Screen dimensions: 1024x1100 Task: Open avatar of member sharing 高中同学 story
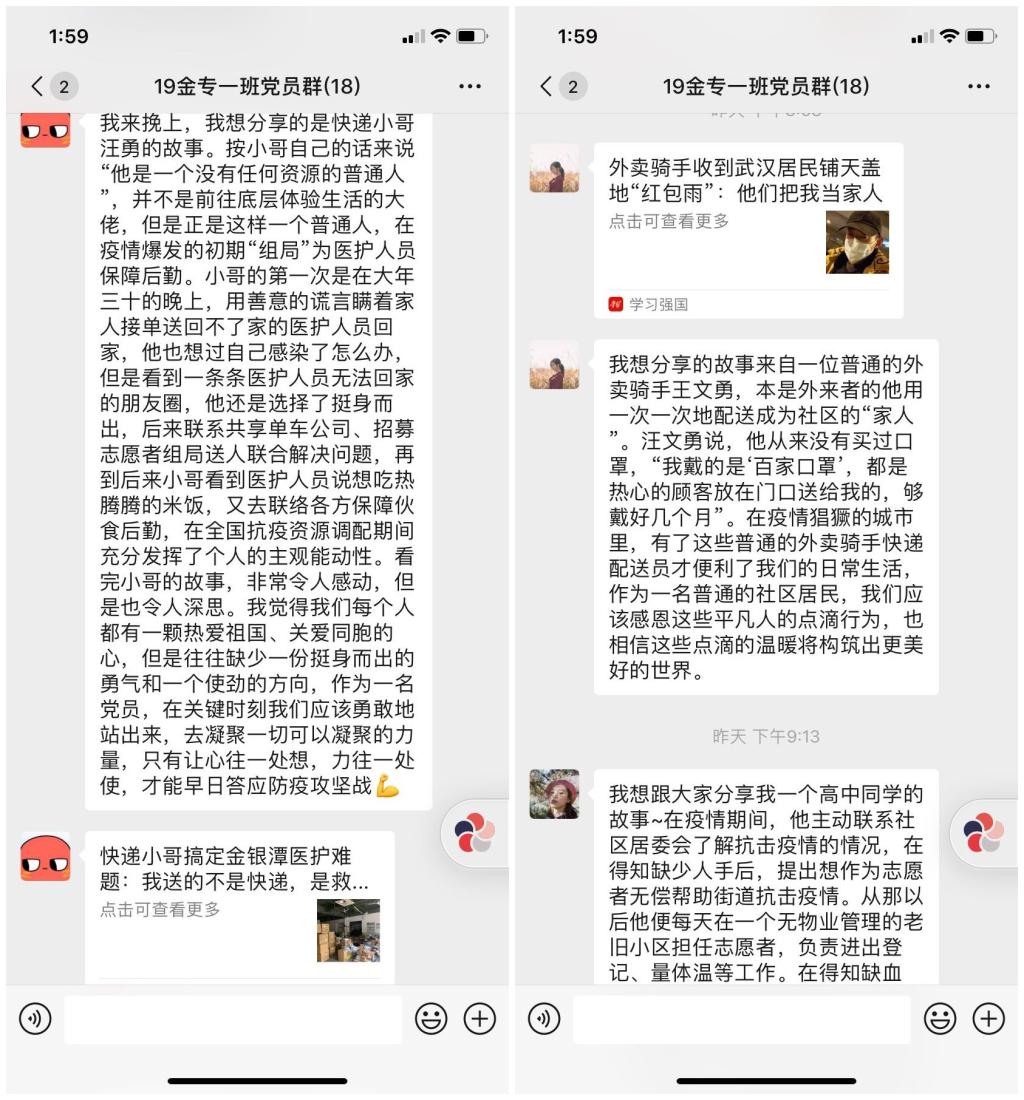coord(554,794)
